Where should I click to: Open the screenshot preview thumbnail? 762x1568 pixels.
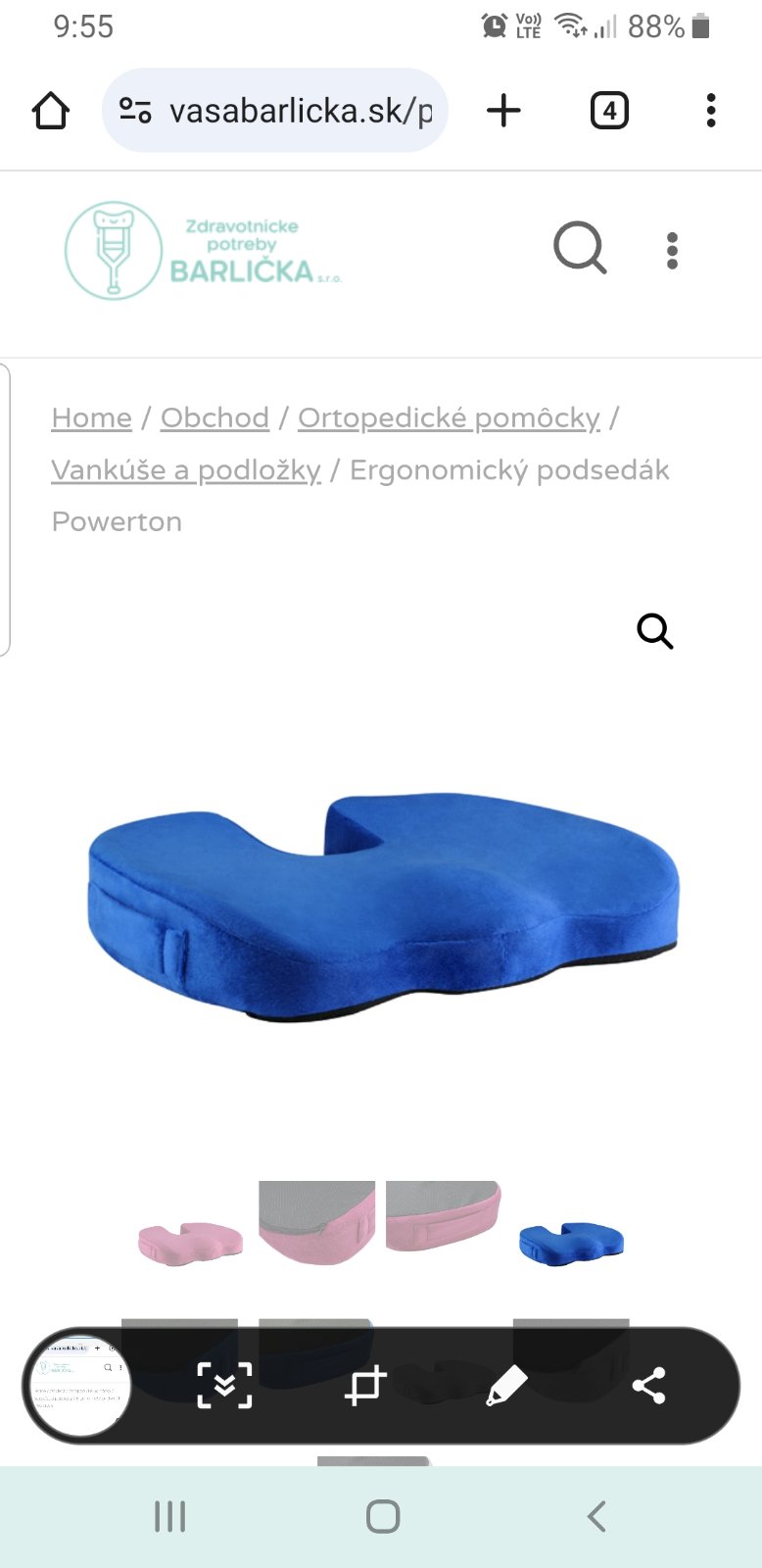78,1386
